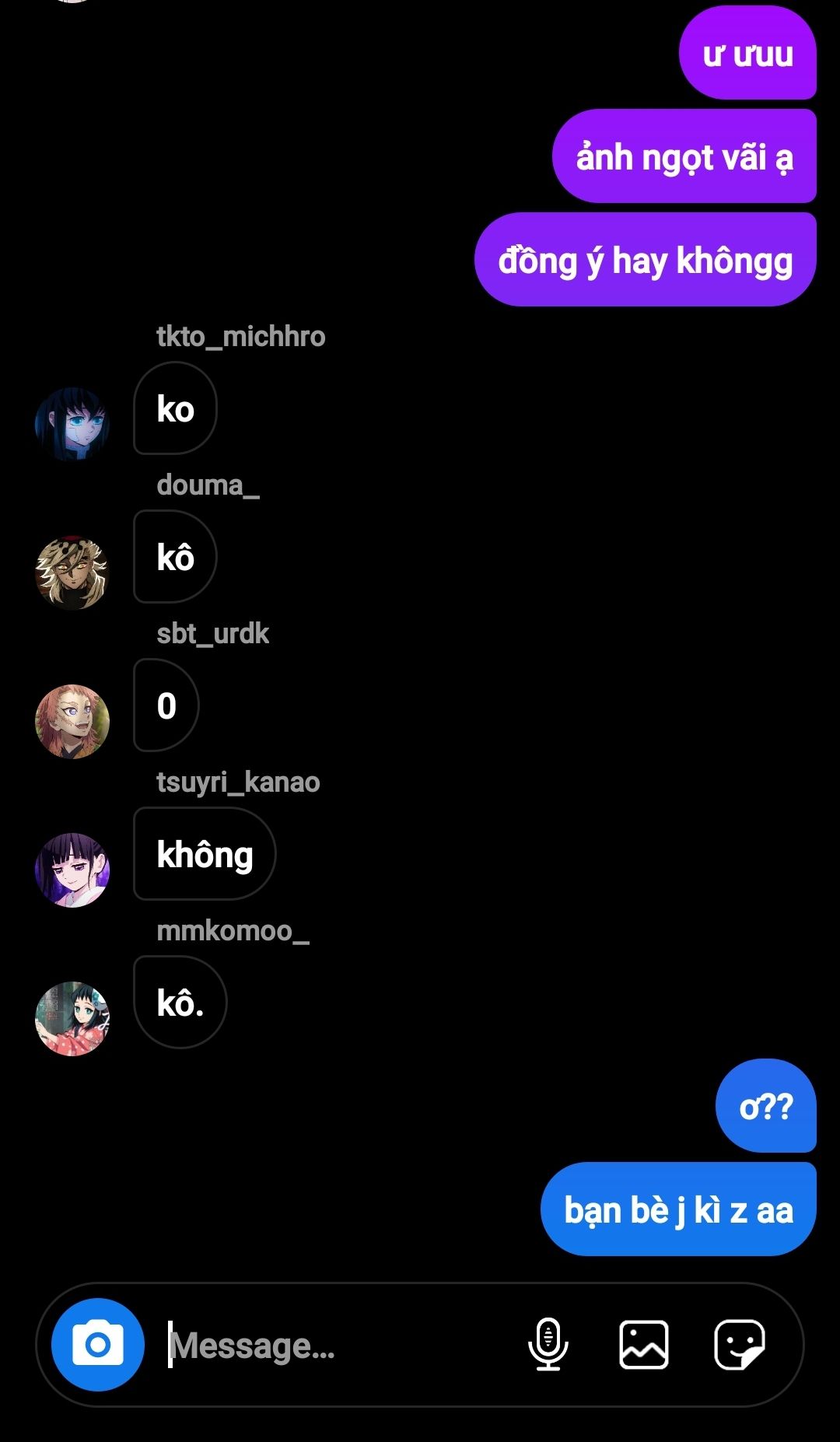The height and width of the screenshot is (1442, 840).
Task: Open sbt_urdk's profile avatar
Action: (x=72, y=721)
